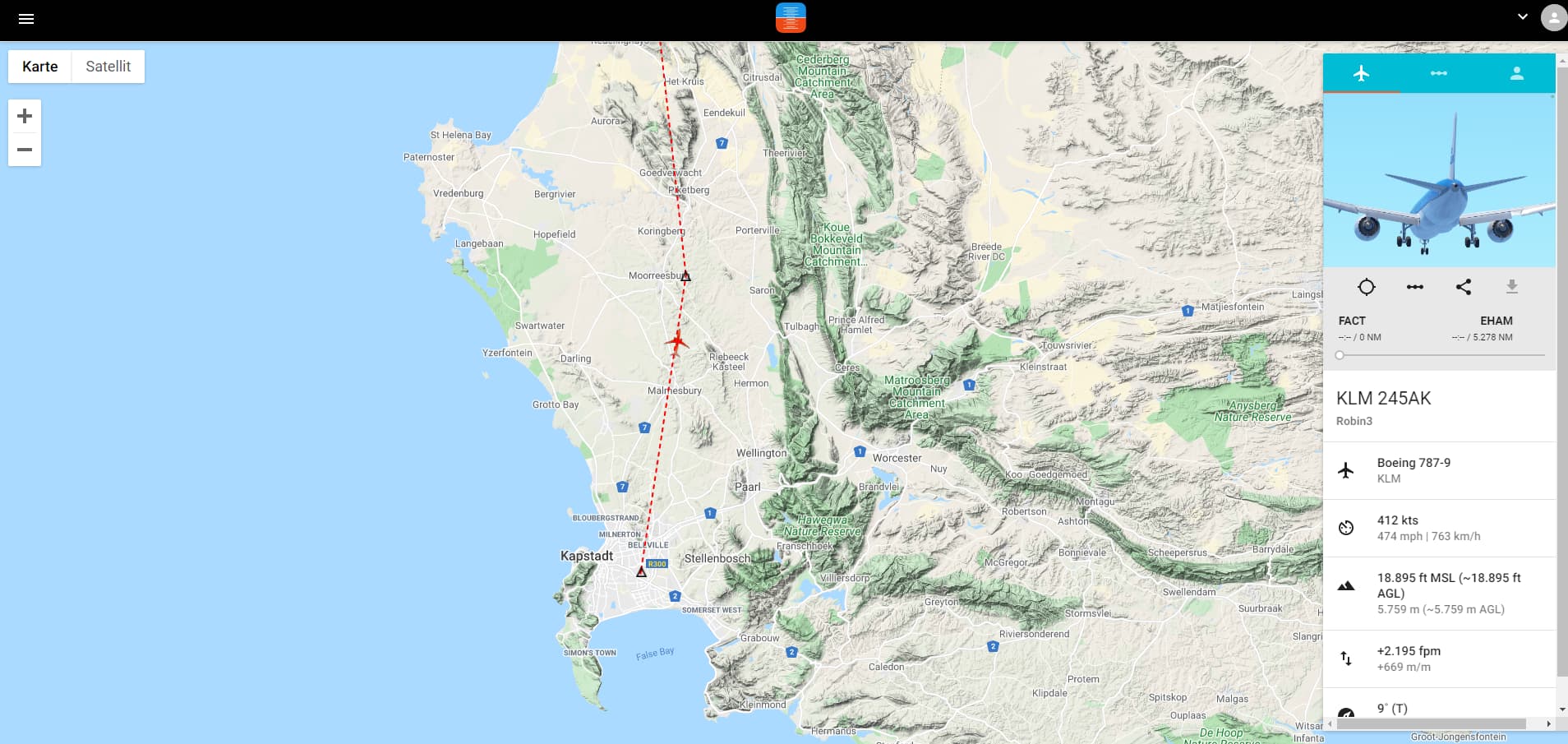The width and height of the screenshot is (1568, 744).
Task: Switch map to Satellit view
Action: [108, 67]
